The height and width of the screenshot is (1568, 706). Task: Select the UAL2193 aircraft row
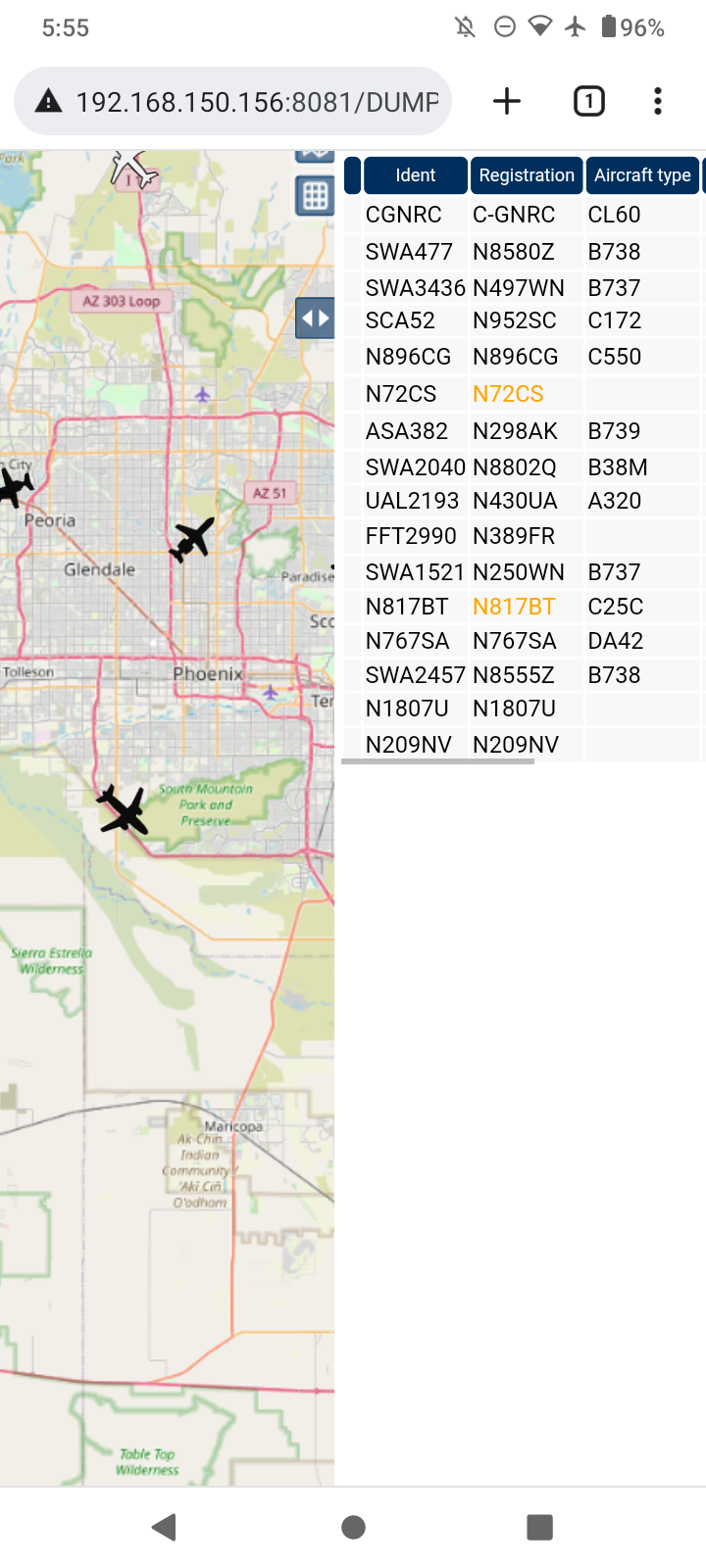coord(524,501)
